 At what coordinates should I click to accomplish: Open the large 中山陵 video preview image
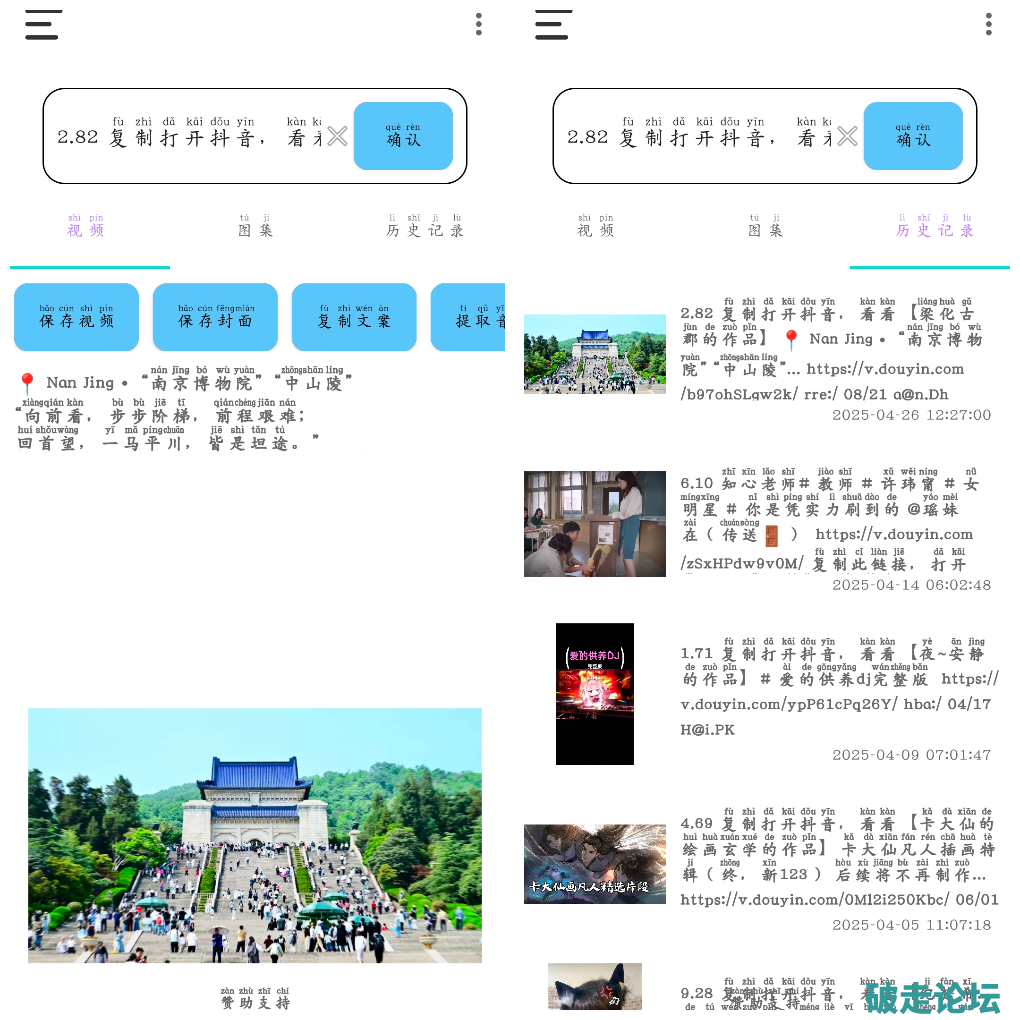(255, 835)
